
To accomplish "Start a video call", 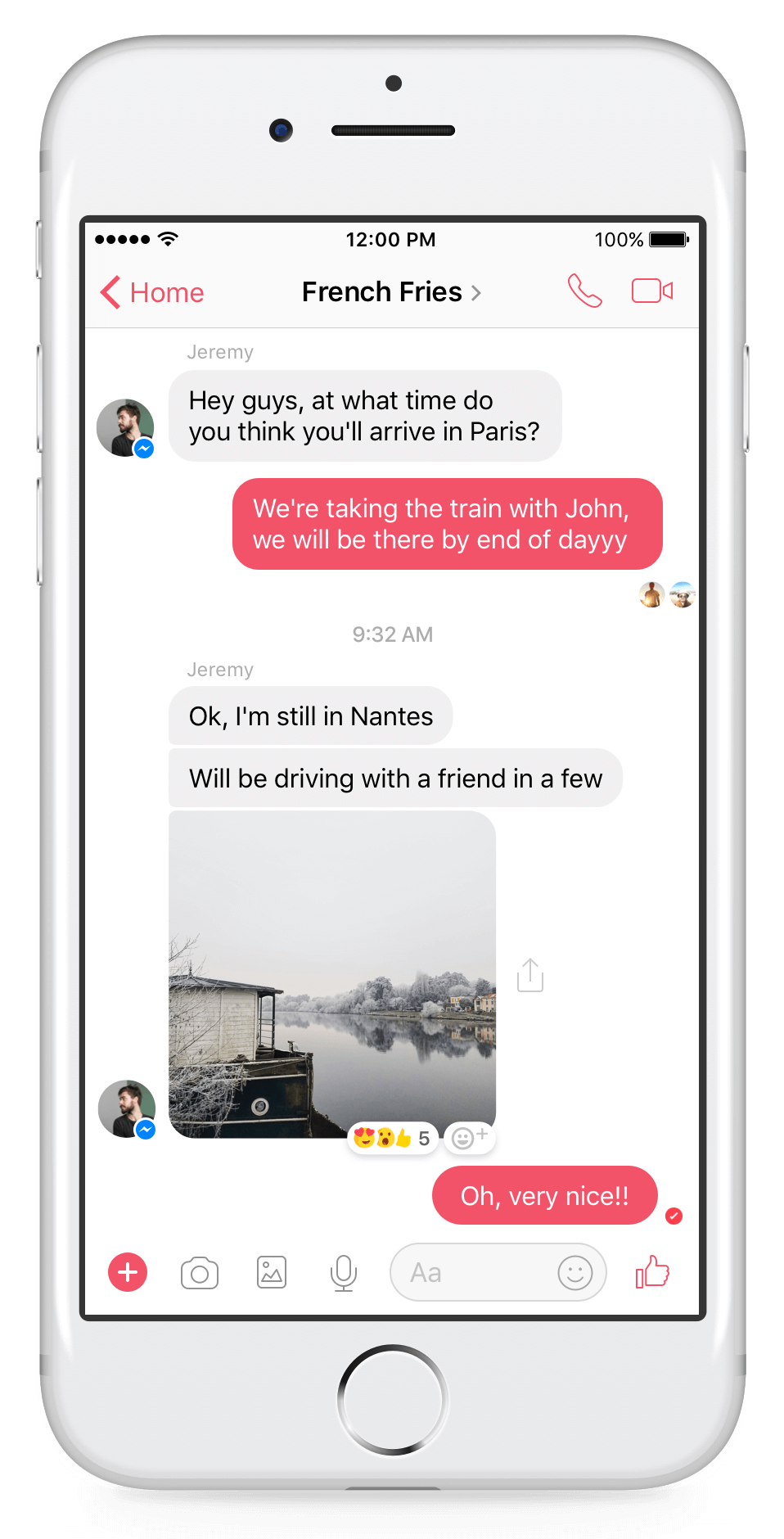I will [x=652, y=291].
